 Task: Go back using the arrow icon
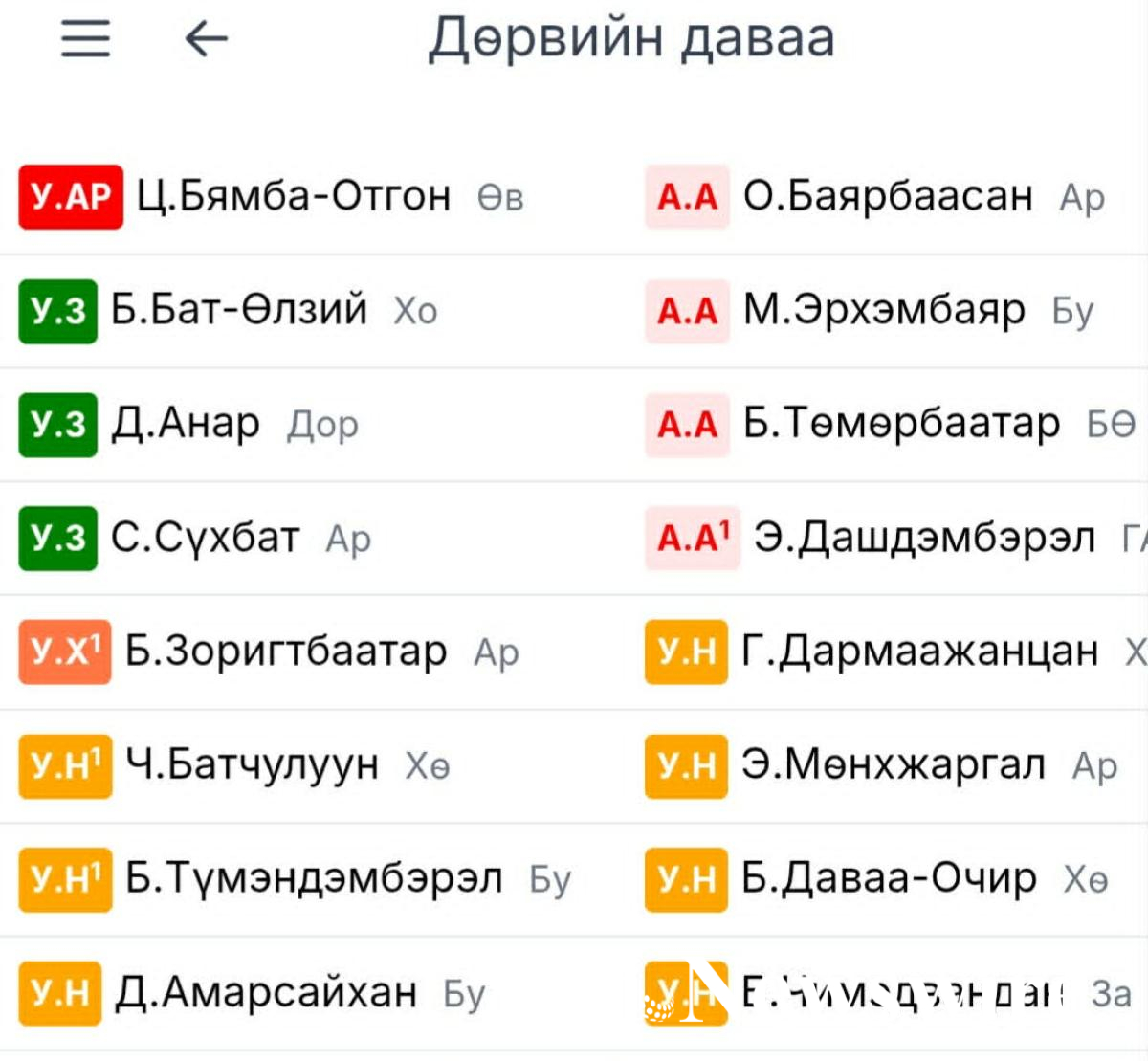click(206, 39)
